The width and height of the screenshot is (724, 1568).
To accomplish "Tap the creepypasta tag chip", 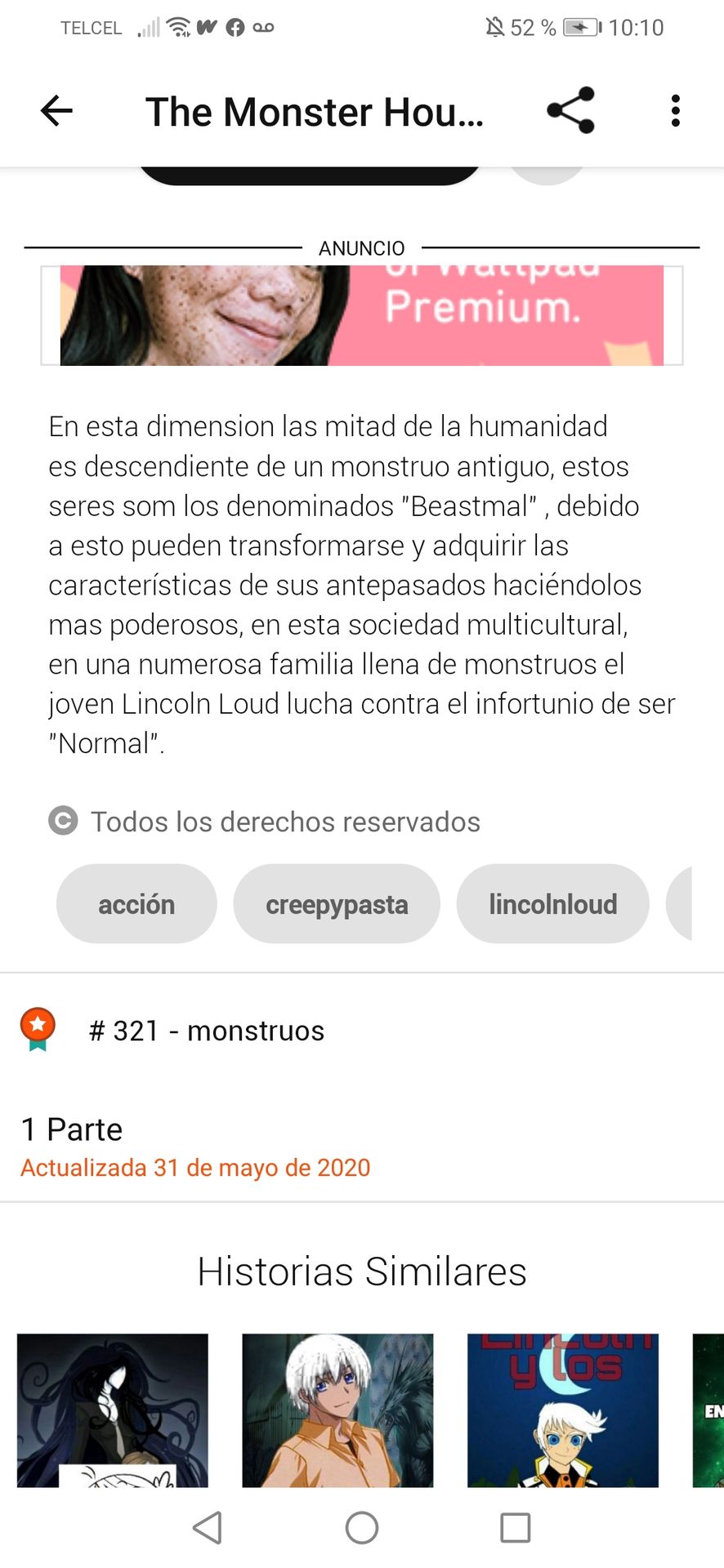I will [x=337, y=904].
